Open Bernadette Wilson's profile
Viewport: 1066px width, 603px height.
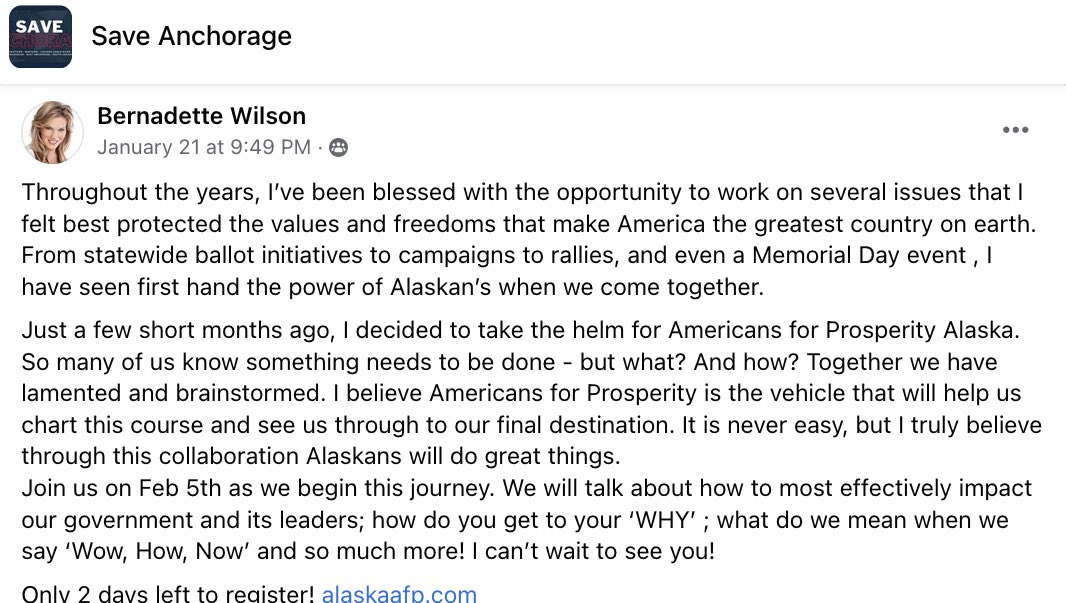click(x=201, y=116)
